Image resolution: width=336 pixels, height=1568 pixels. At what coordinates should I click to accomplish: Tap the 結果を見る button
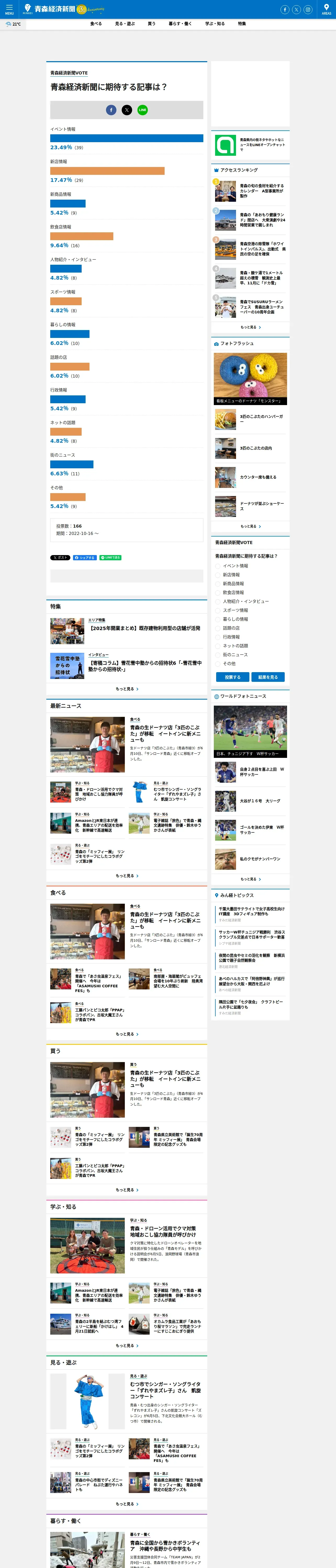tap(268, 677)
